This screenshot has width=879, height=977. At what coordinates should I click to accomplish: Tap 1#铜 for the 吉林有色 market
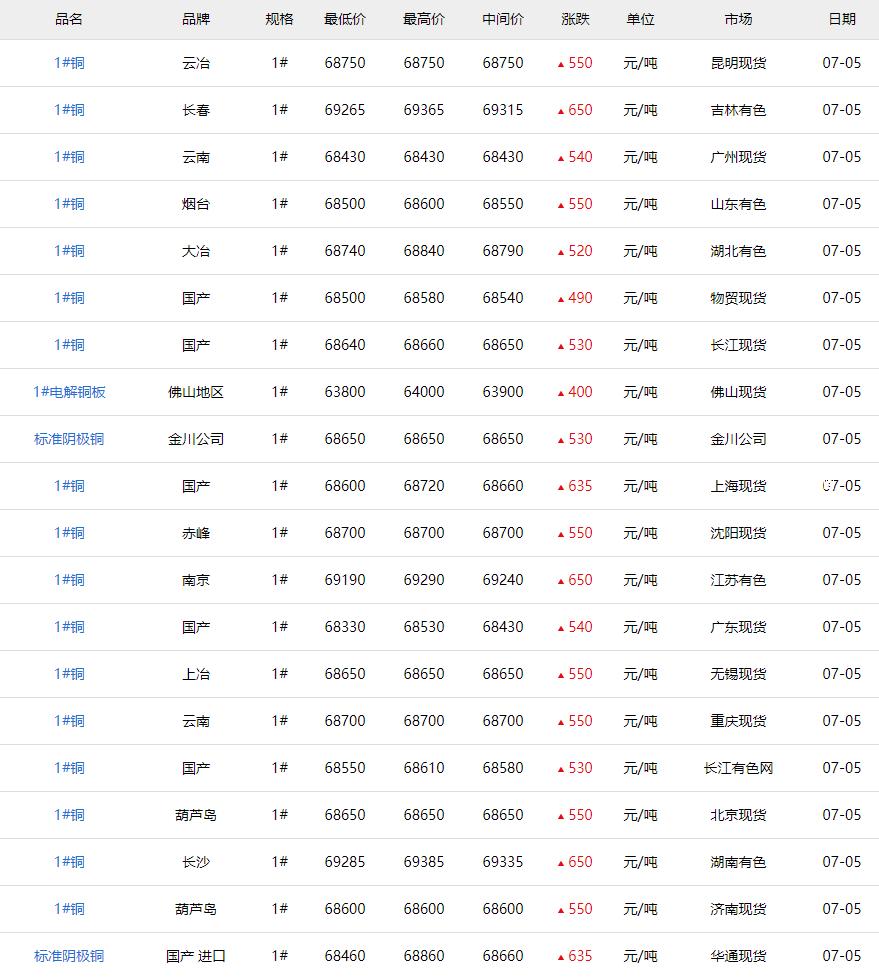(69, 110)
